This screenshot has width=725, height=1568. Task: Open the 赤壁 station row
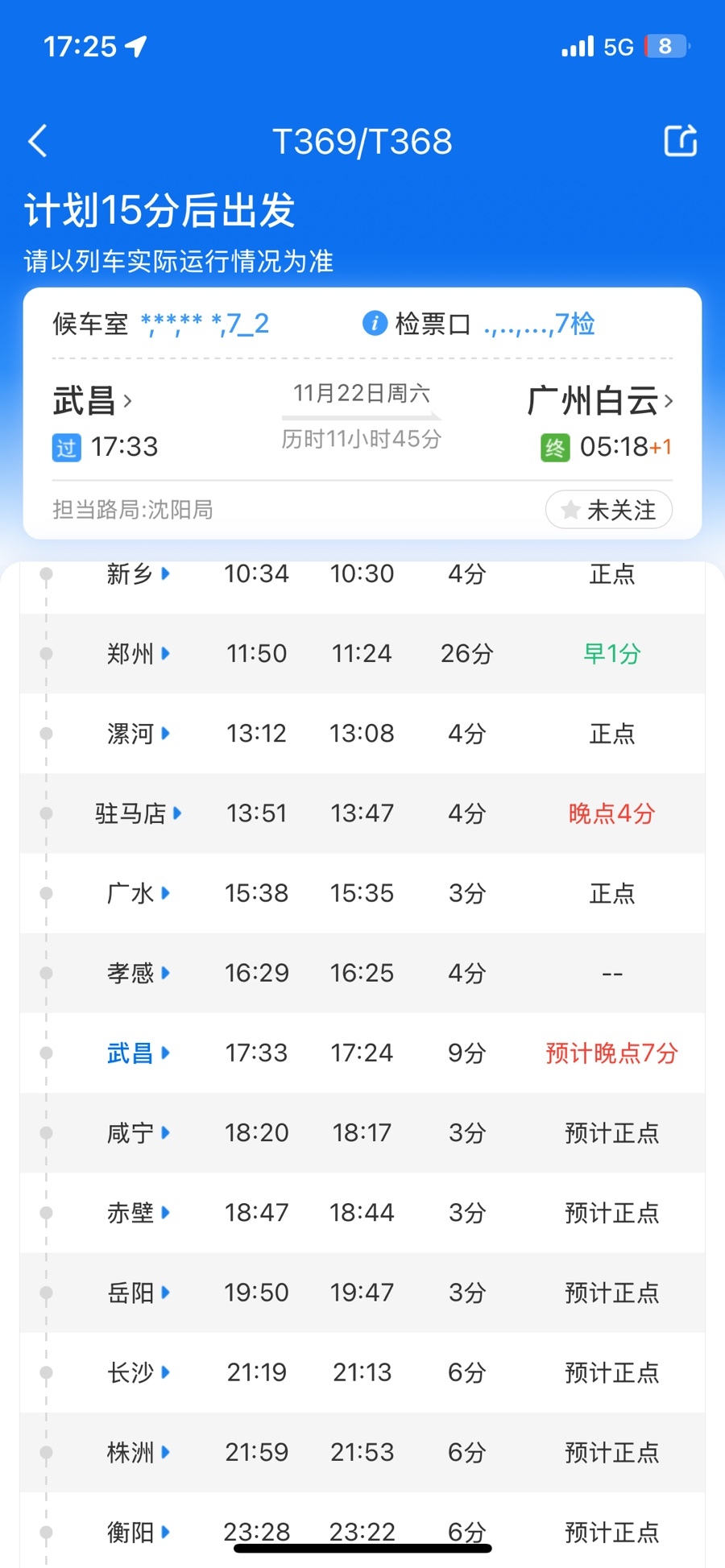point(138,1213)
